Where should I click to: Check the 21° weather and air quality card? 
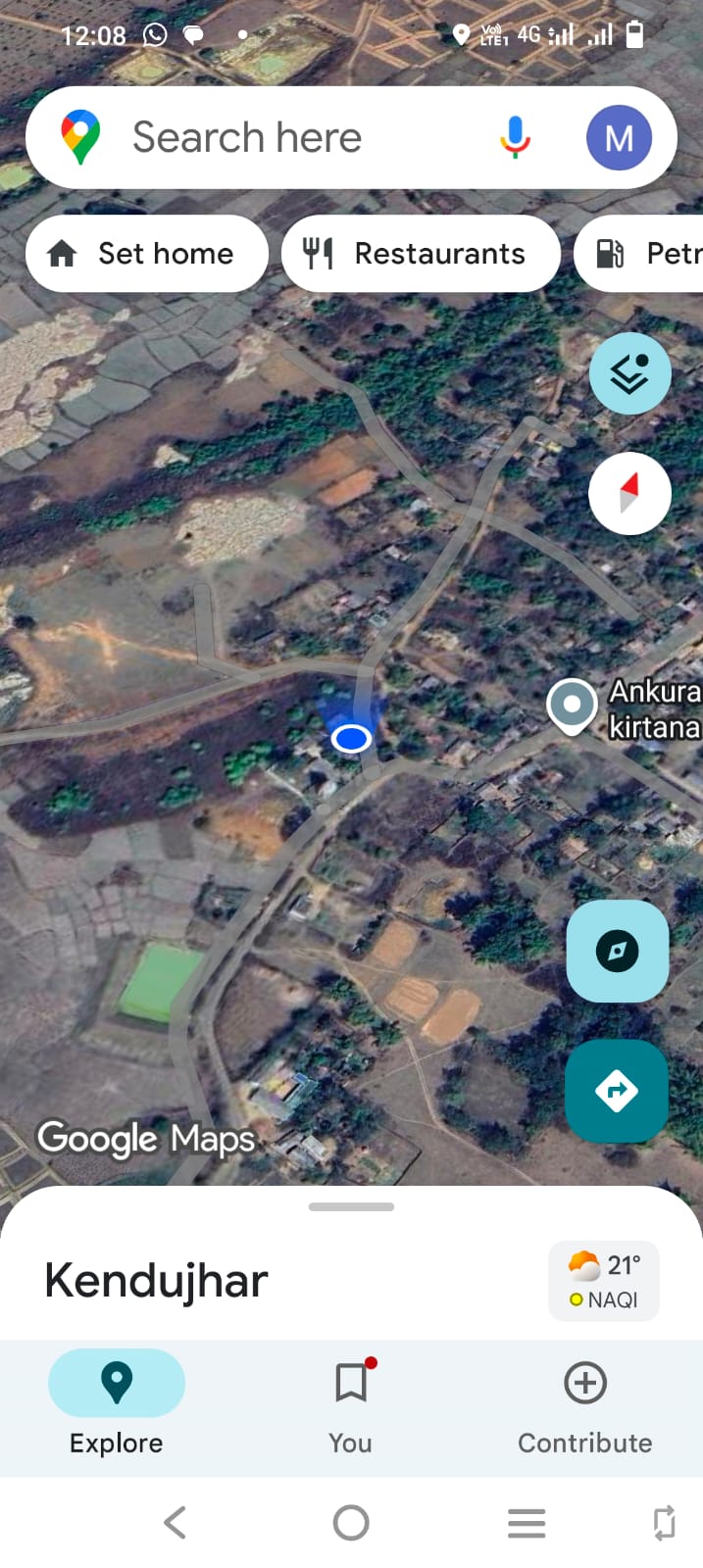click(x=603, y=1281)
